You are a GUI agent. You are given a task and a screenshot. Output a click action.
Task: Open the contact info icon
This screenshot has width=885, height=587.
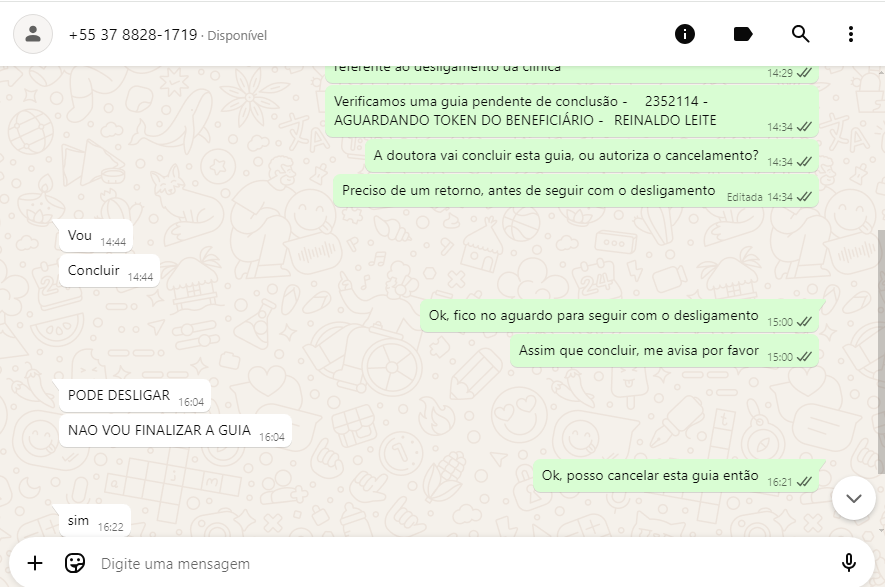pyautogui.click(x=685, y=34)
